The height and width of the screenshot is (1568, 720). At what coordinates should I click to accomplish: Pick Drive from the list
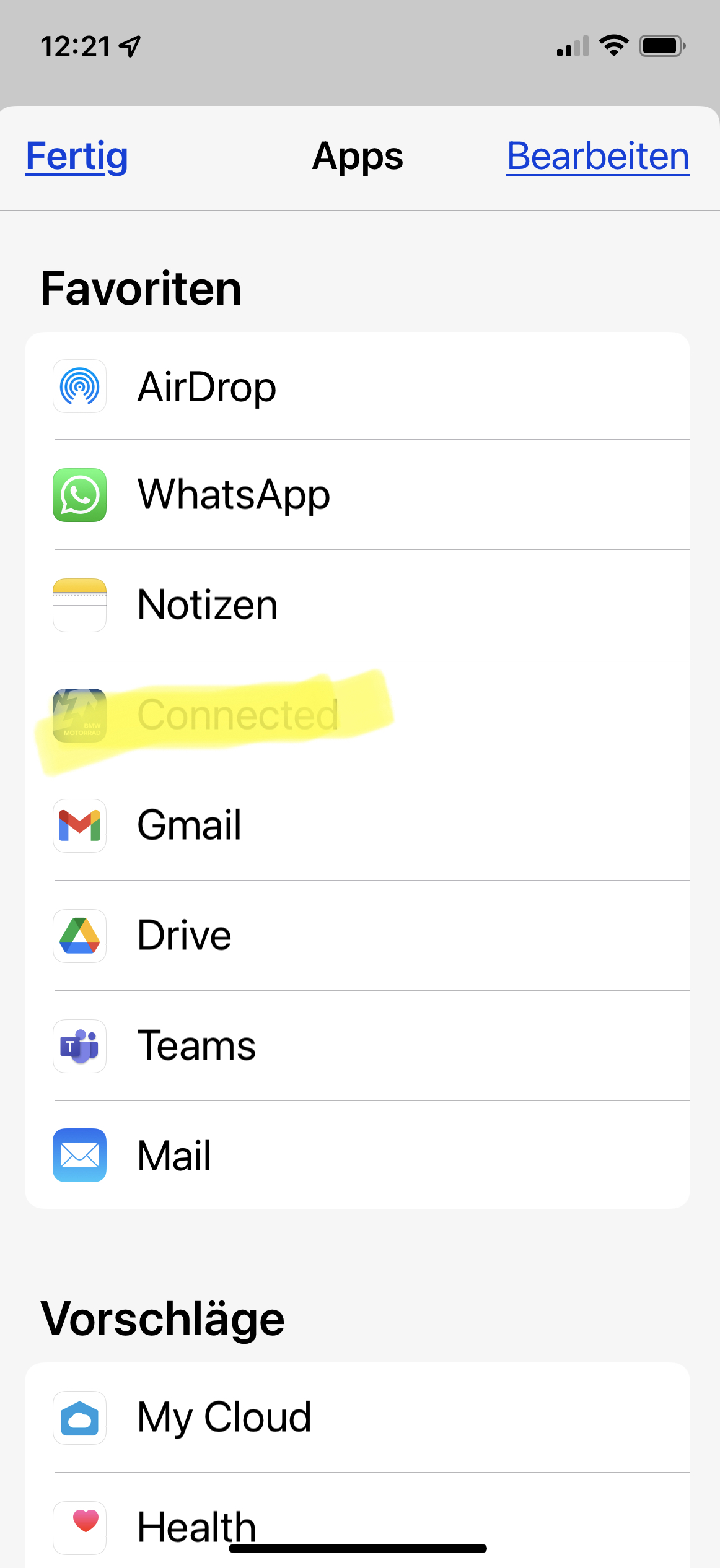pyautogui.click(x=357, y=935)
